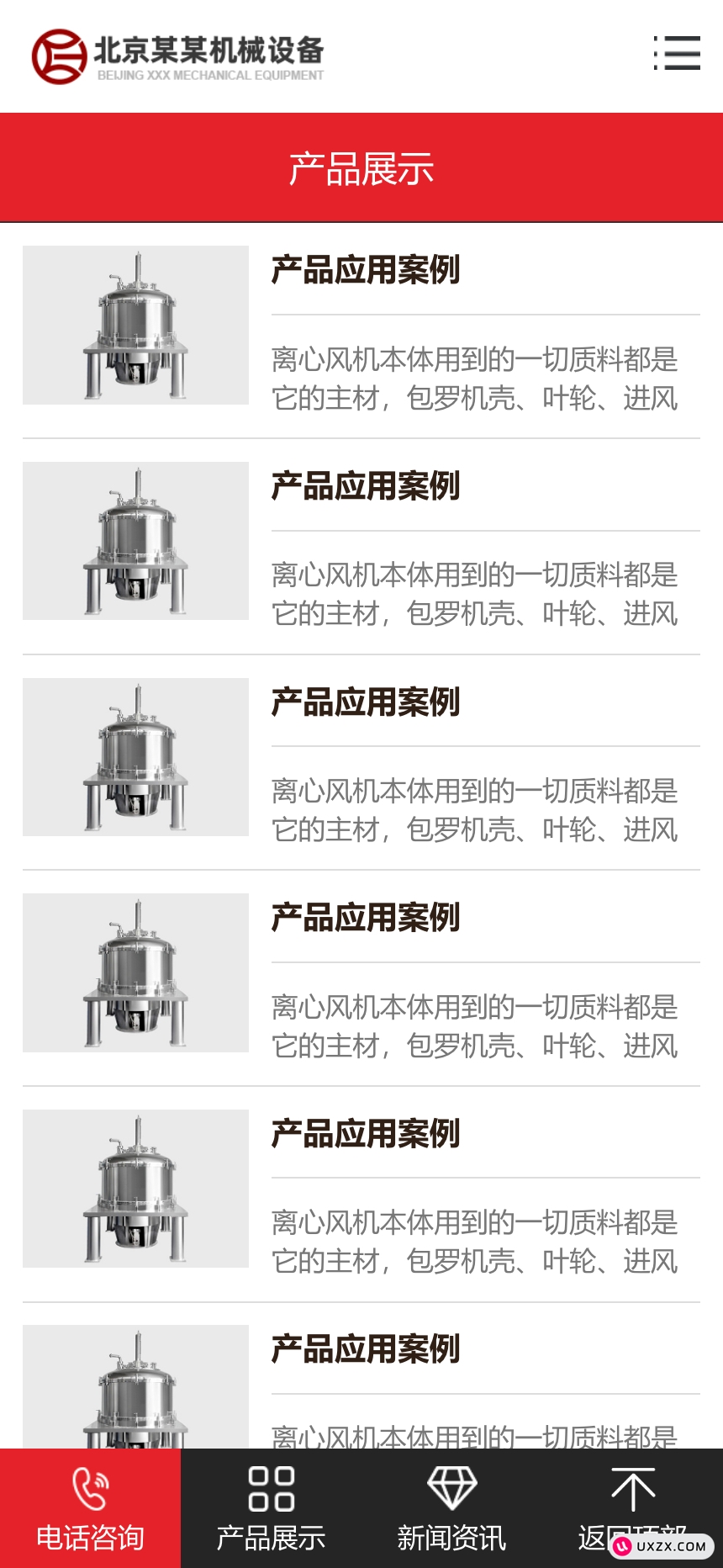
Task: Tap 电话咨询 in the bottom bar
Action: tap(90, 1508)
